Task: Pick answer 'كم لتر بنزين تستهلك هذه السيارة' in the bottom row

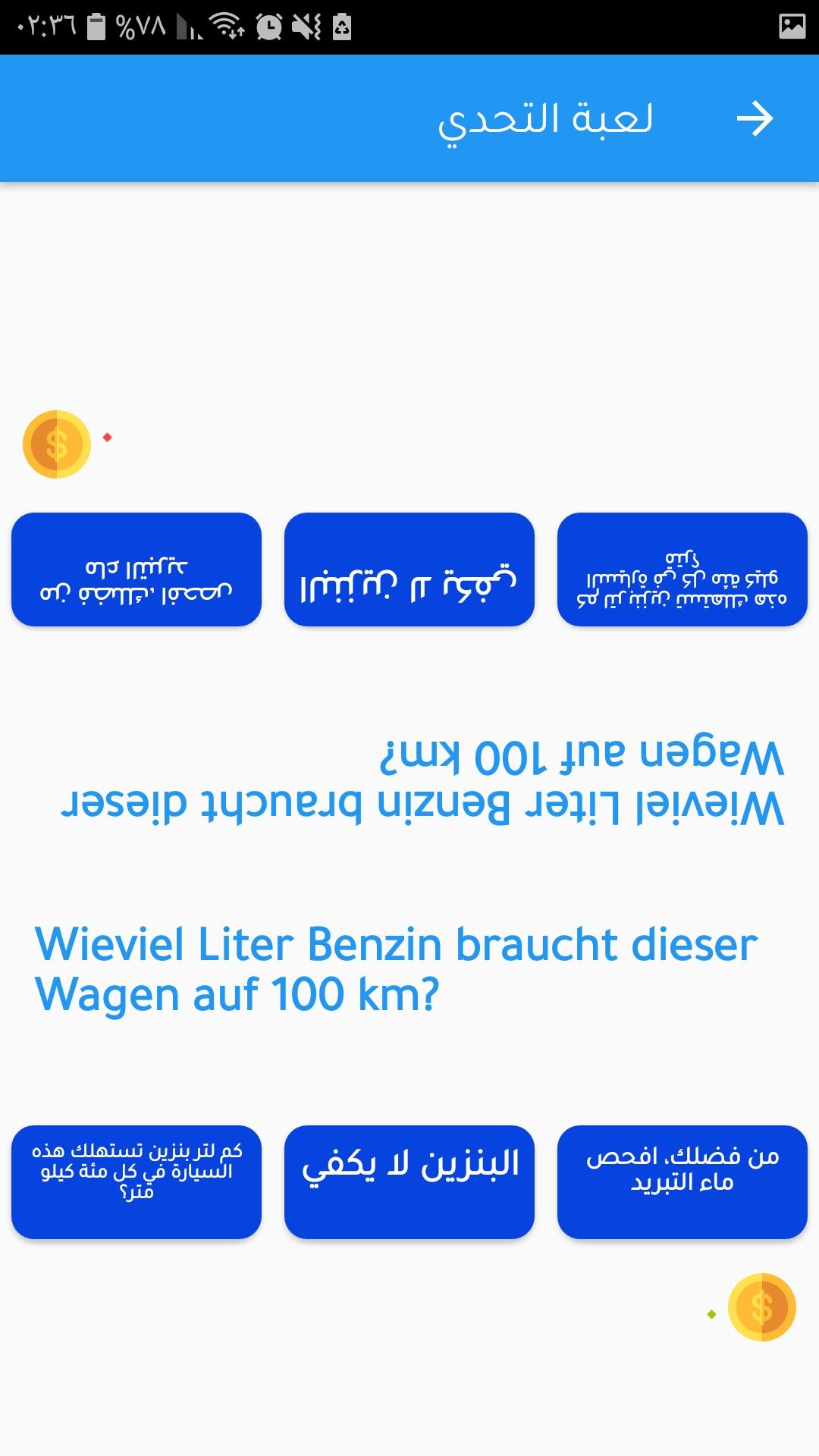Action: pos(136,1181)
